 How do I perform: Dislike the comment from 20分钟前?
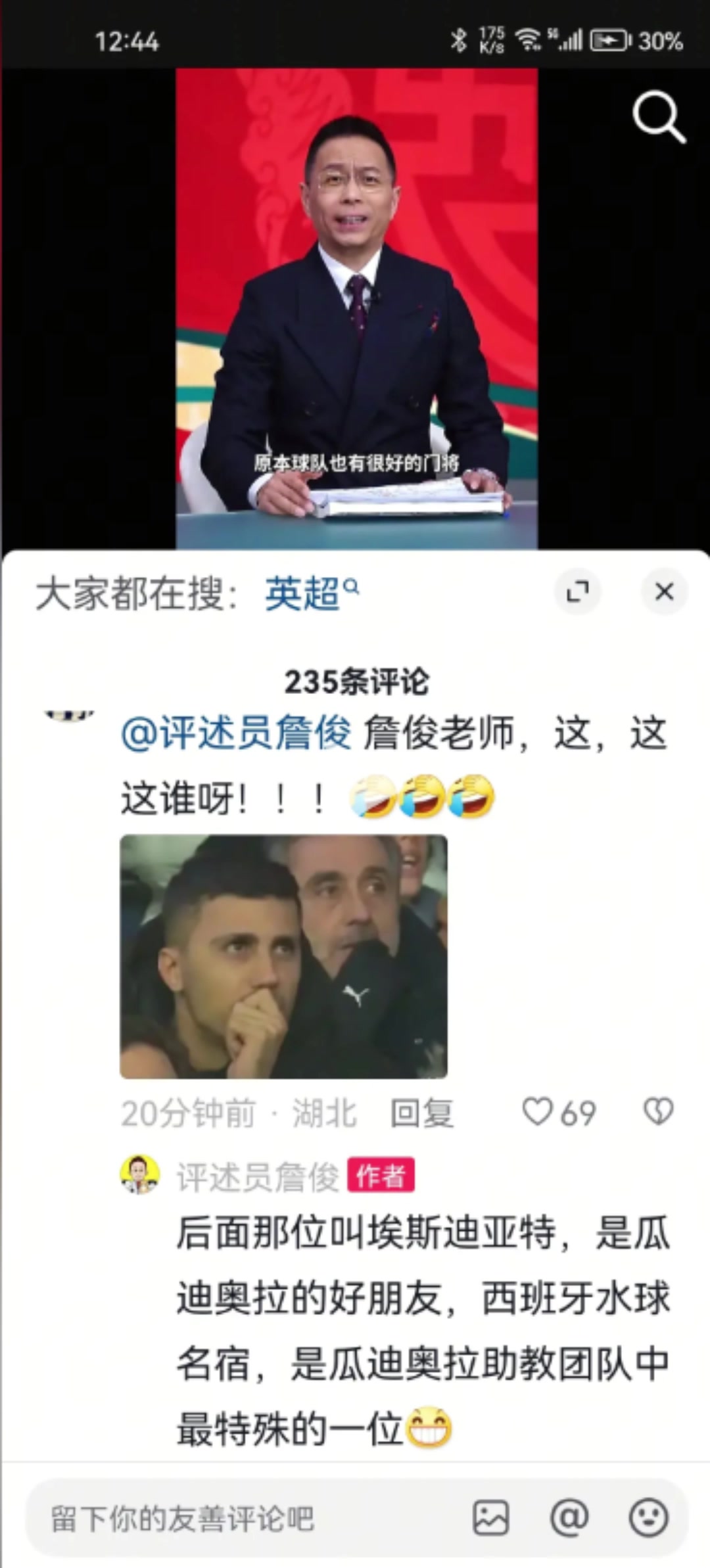[x=658, y=1112]
